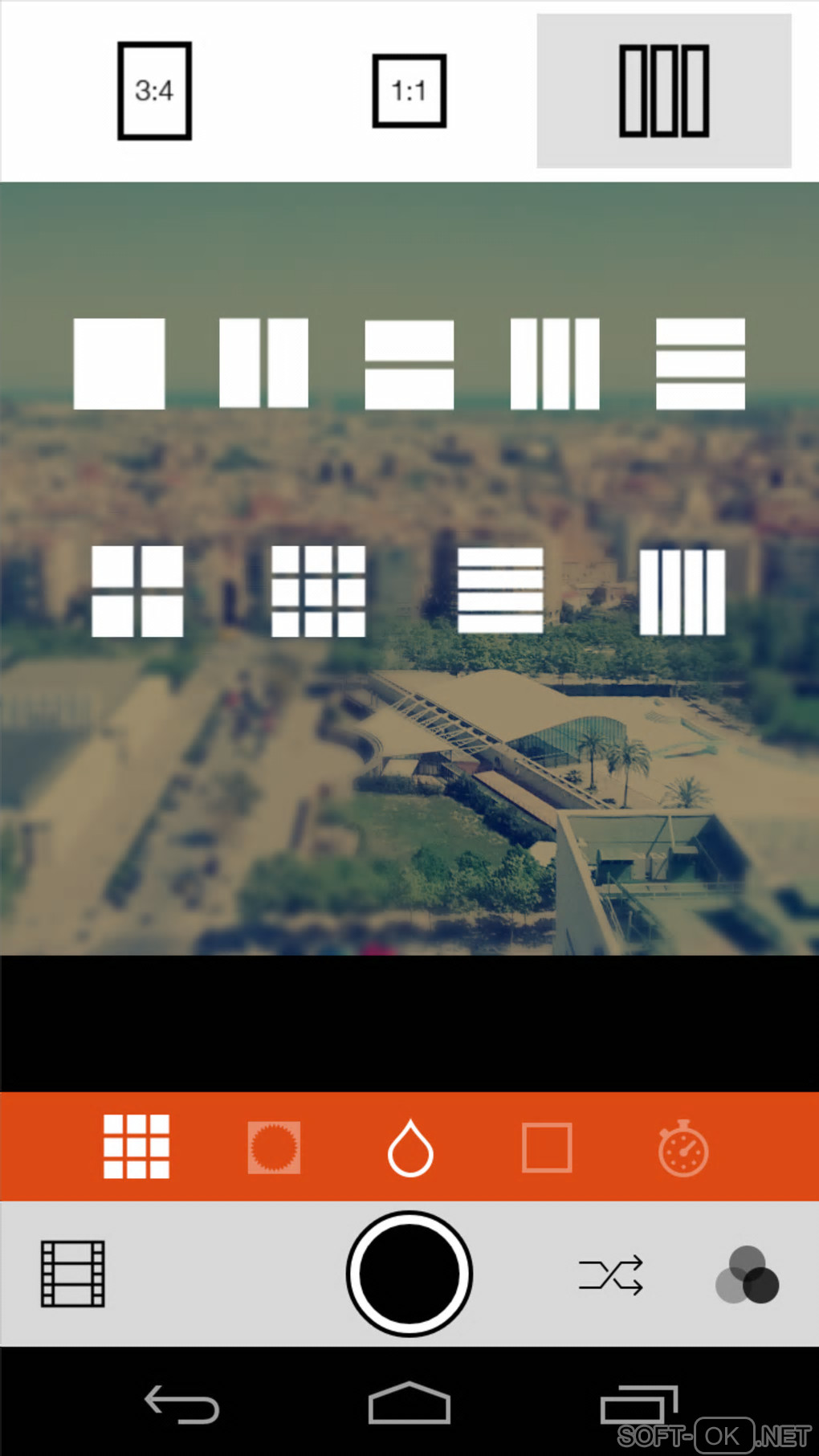Take a photo with the shutter button
Image resolution: width=819 pixels, height=1456 pixels.
(x=409, y=1274)
